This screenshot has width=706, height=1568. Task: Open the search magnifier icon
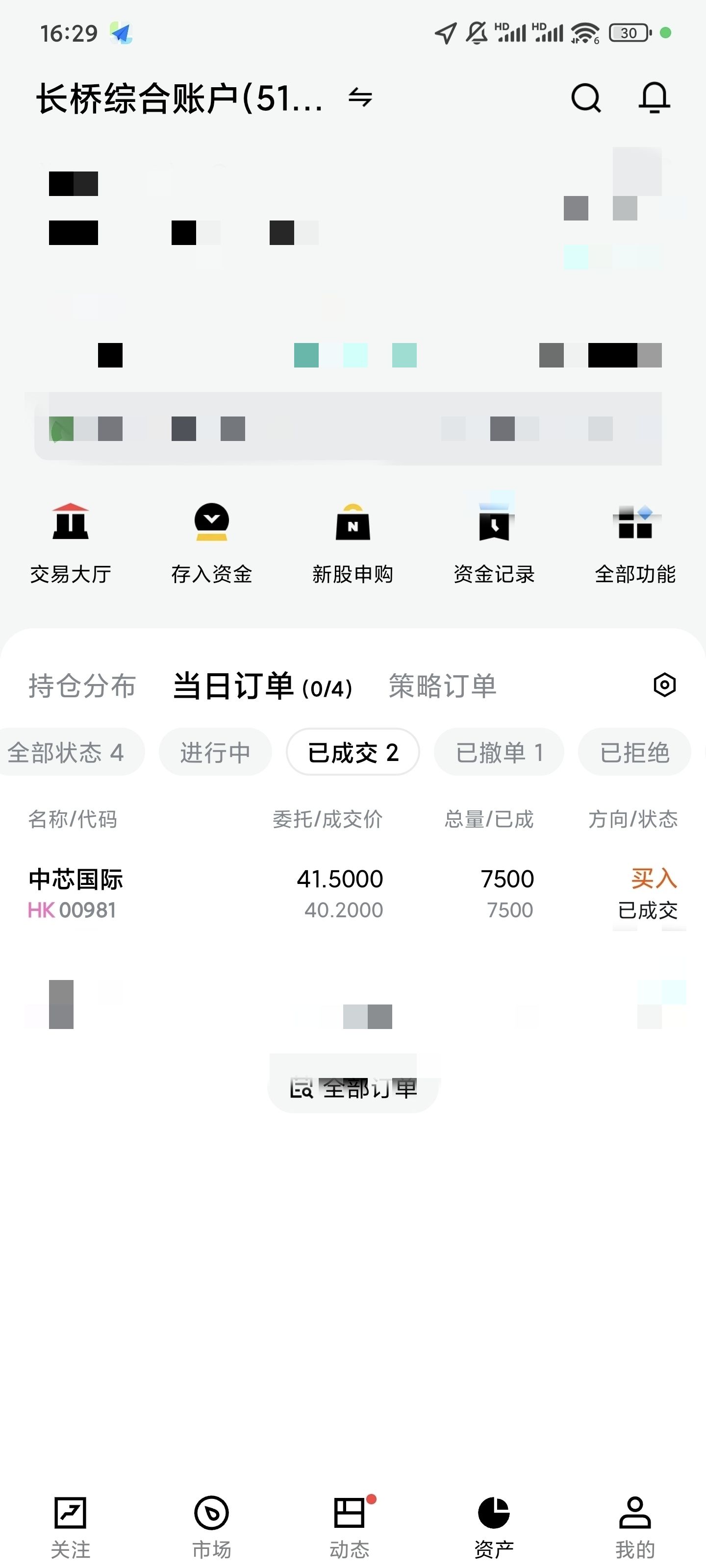pyautogui.click(x=586, y=98)
